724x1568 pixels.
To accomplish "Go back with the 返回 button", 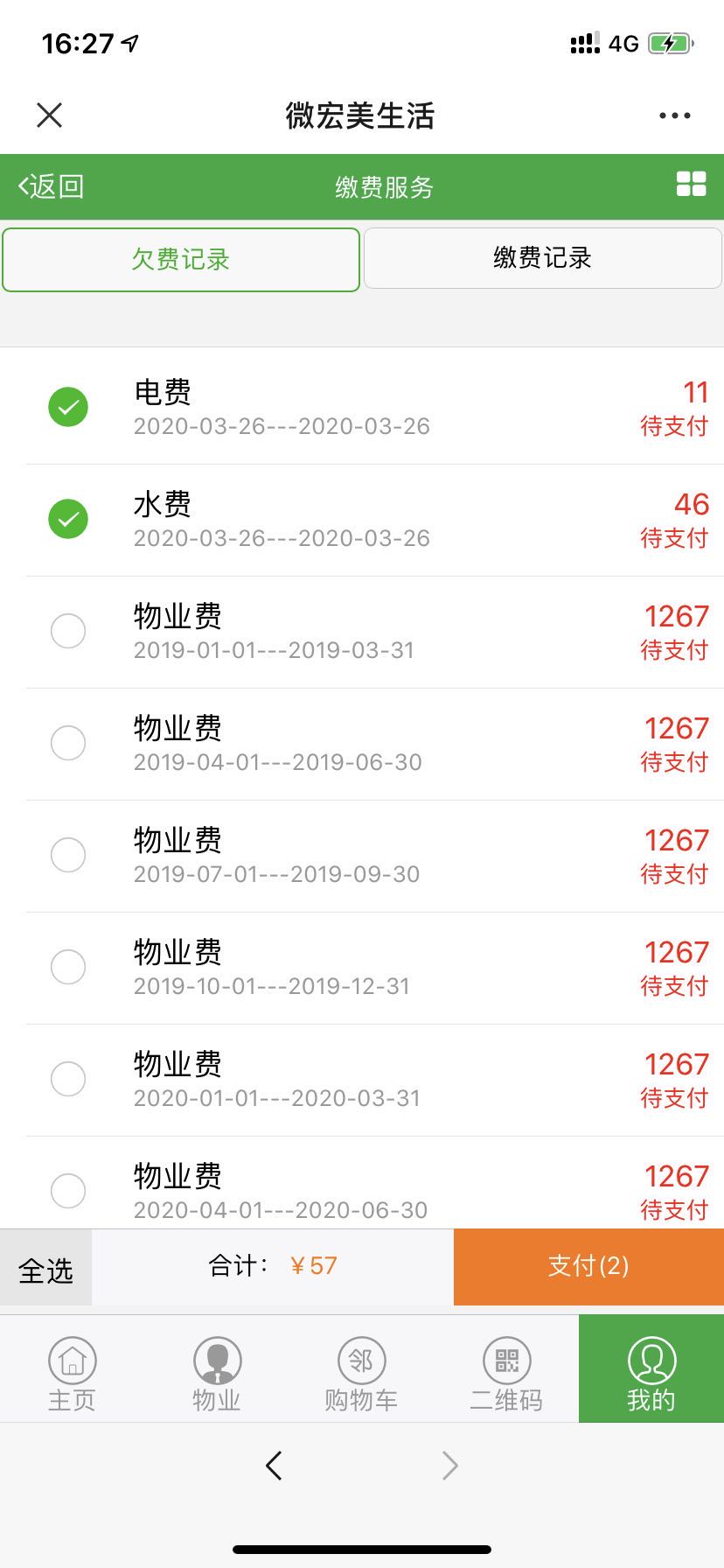I will [51, 186].
